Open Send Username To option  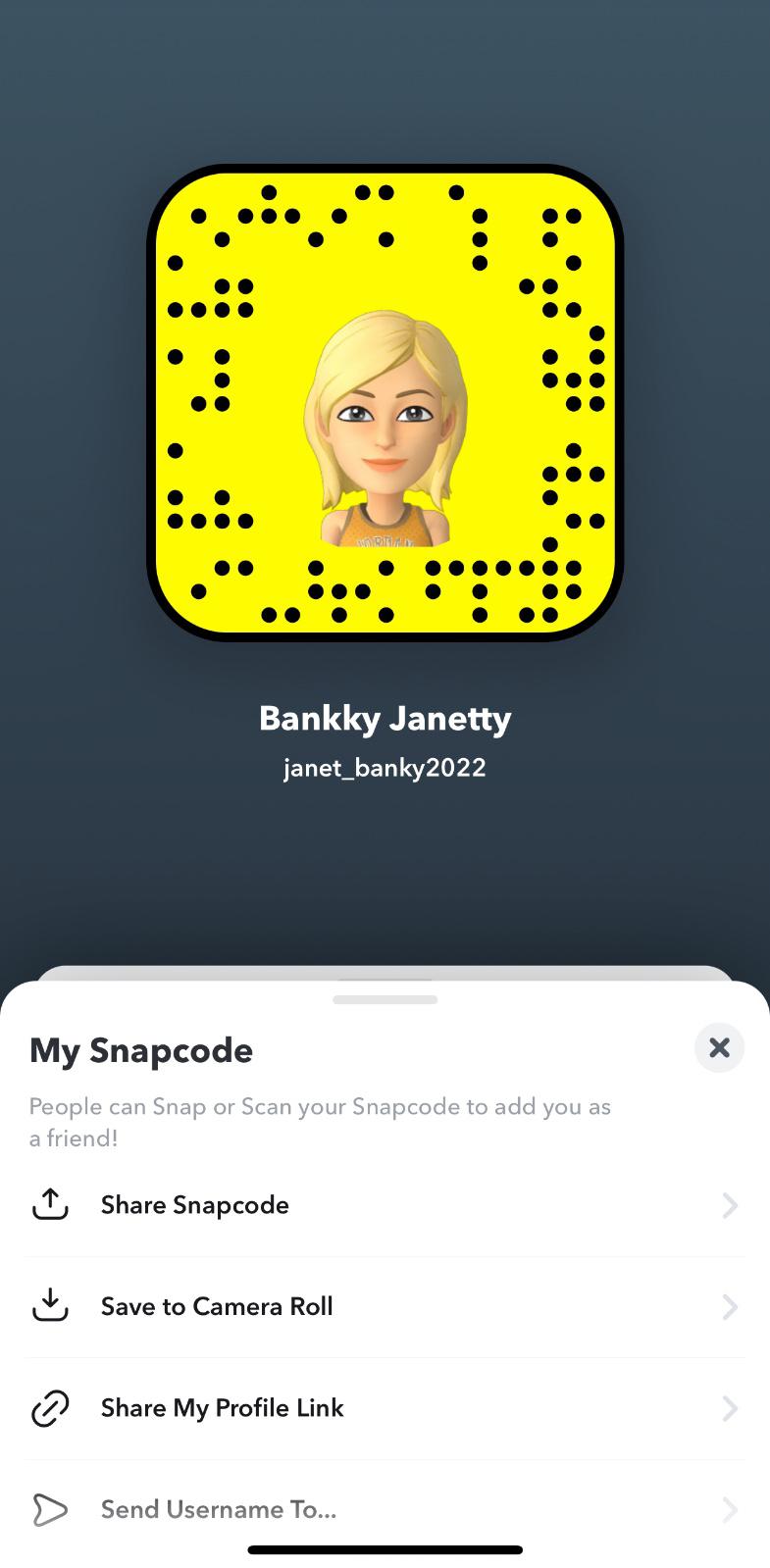[385, 1509]
